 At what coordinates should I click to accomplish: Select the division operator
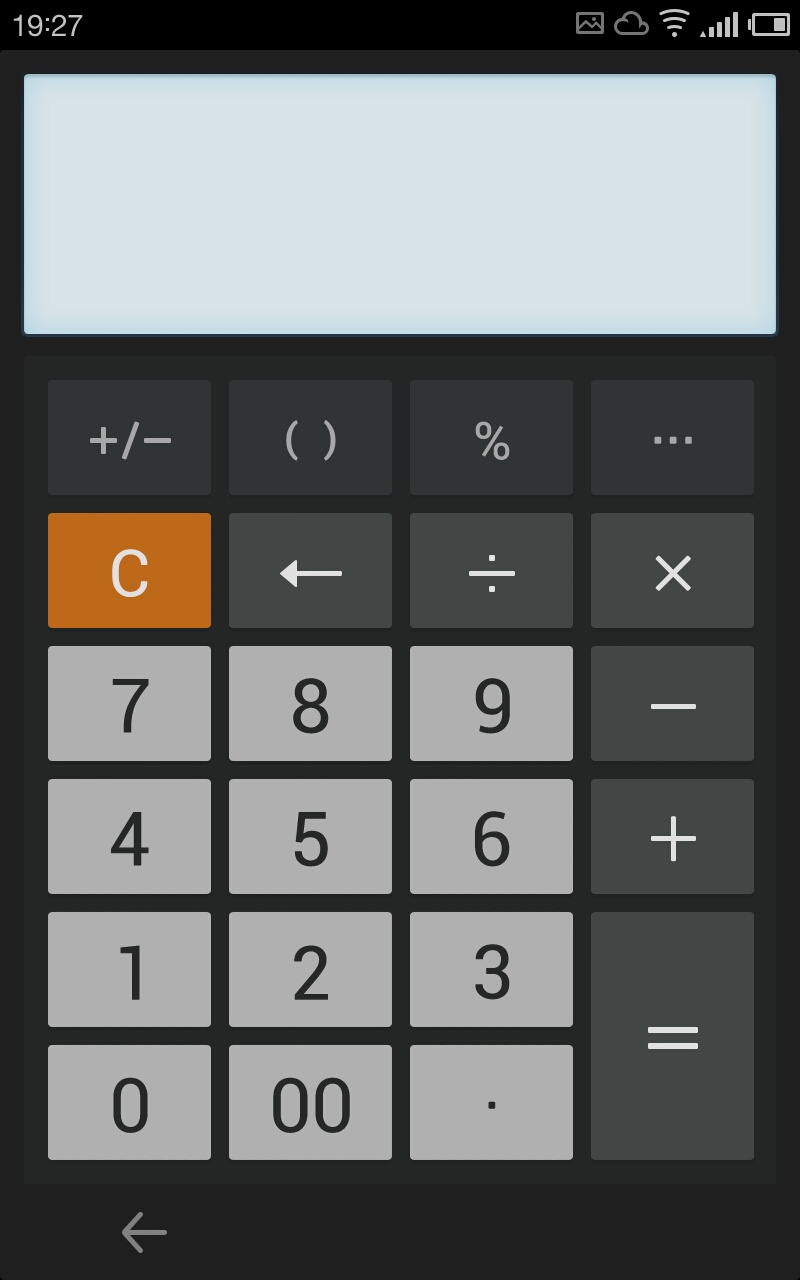(491, 570)
